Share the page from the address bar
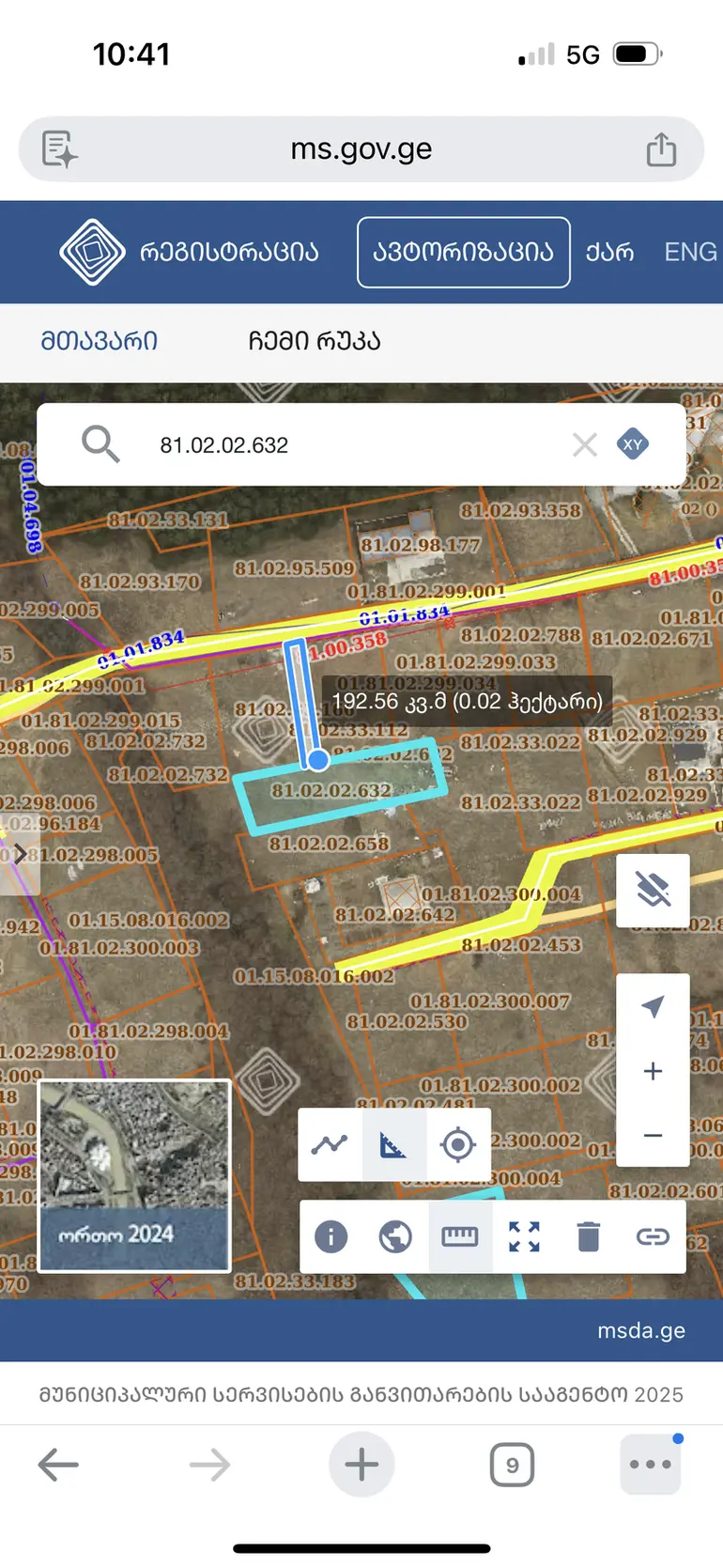The height and width of the screenshot is (1568, 723). pyautogui.click(x=661, y=149)
